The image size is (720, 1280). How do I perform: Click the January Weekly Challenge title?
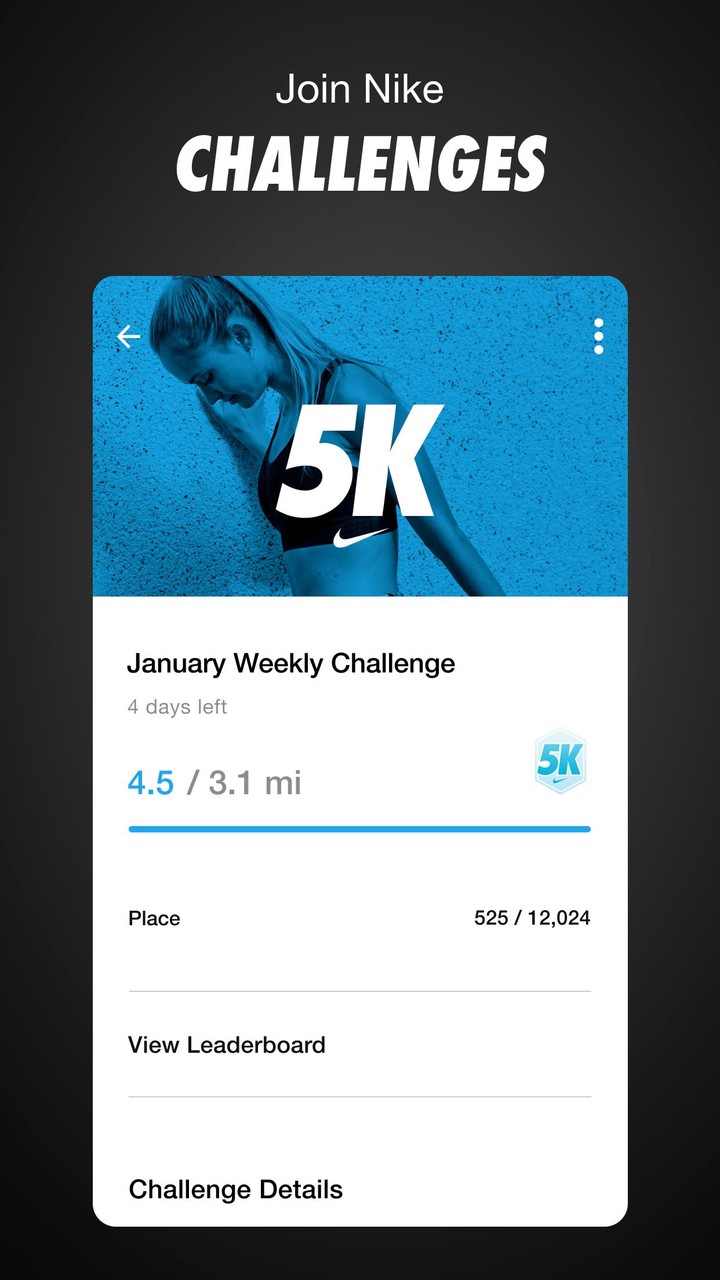pos(291,663)
